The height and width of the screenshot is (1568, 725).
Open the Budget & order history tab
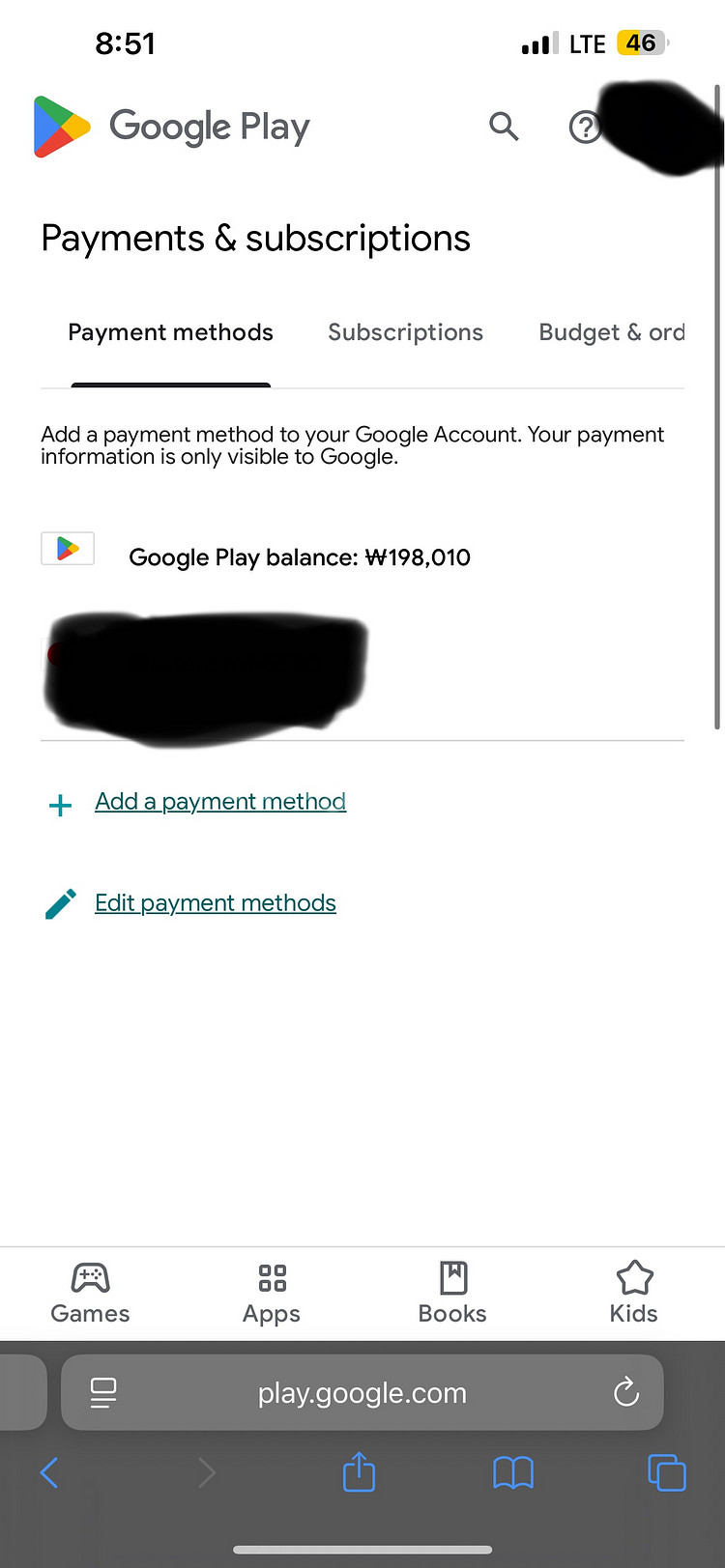611,332
